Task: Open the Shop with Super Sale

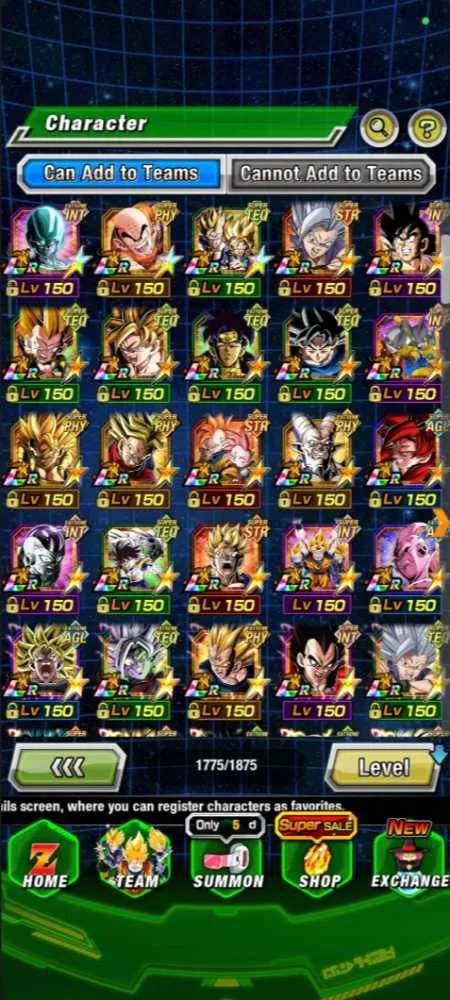Action: (317, 858)
